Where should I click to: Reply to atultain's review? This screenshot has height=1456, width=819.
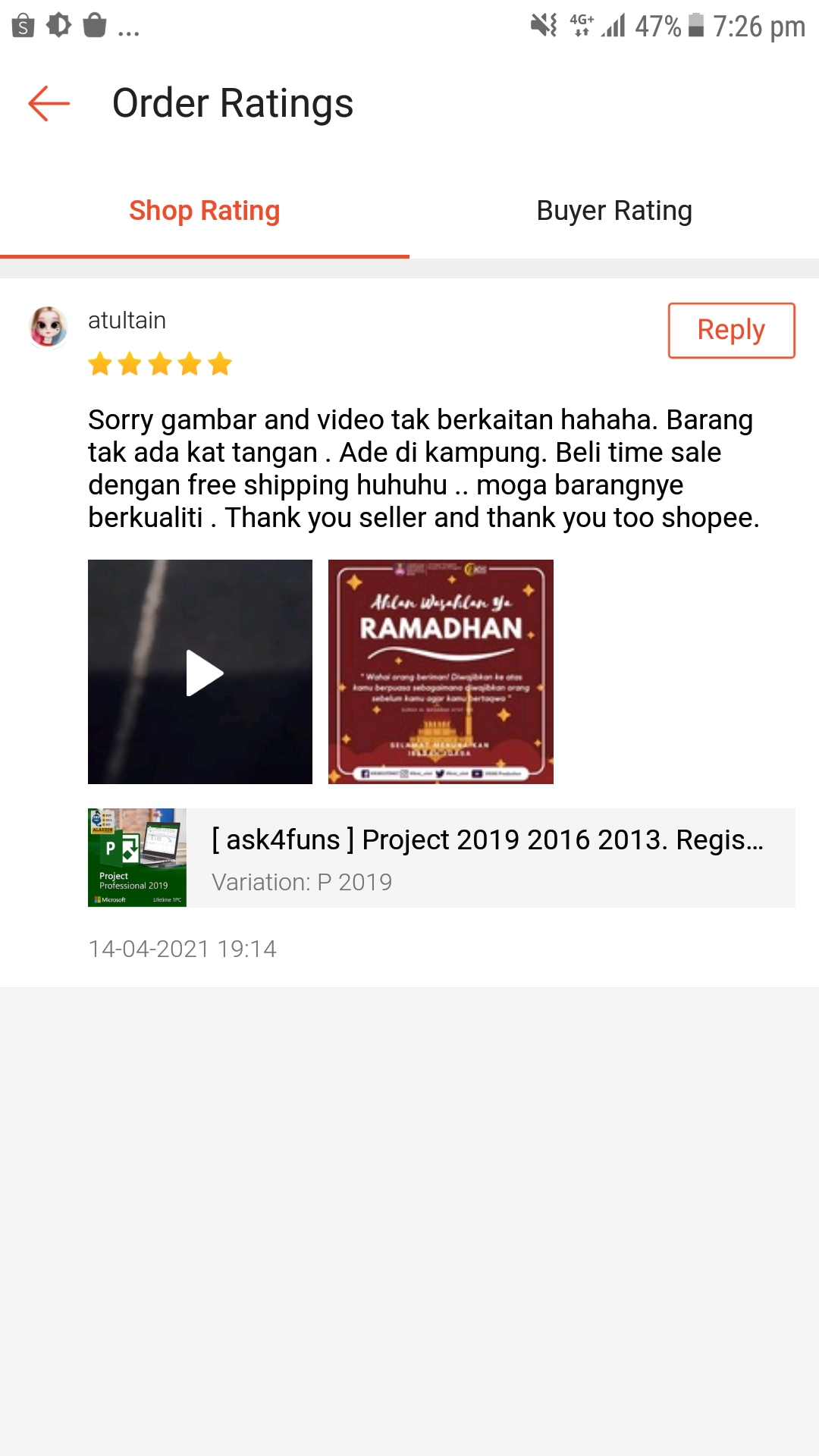coord(731,330)
